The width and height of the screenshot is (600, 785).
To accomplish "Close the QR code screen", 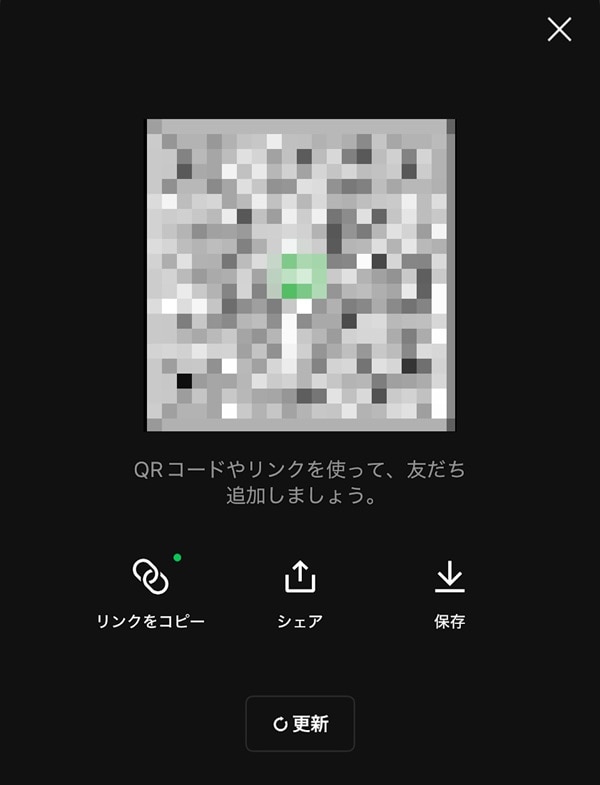I will point(559,30).
